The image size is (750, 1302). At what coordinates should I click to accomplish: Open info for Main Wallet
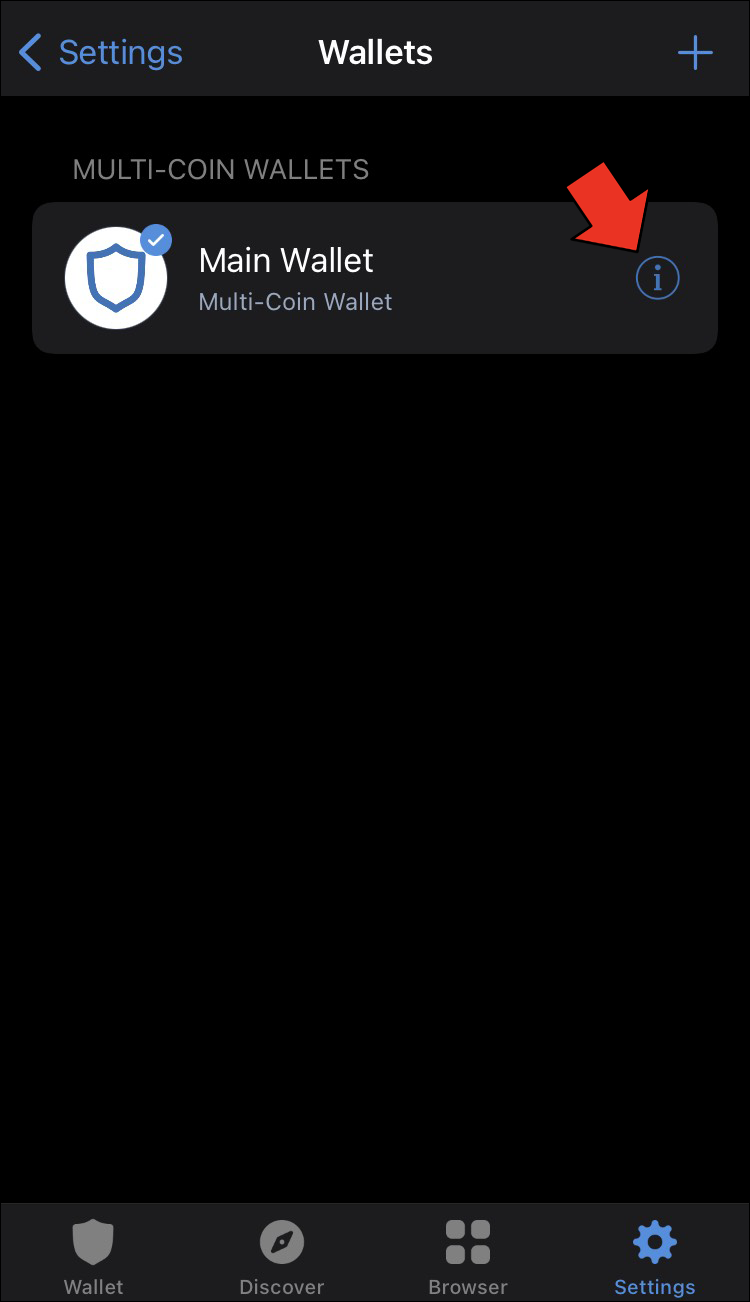pyautogui.click(x=657, y=279)
